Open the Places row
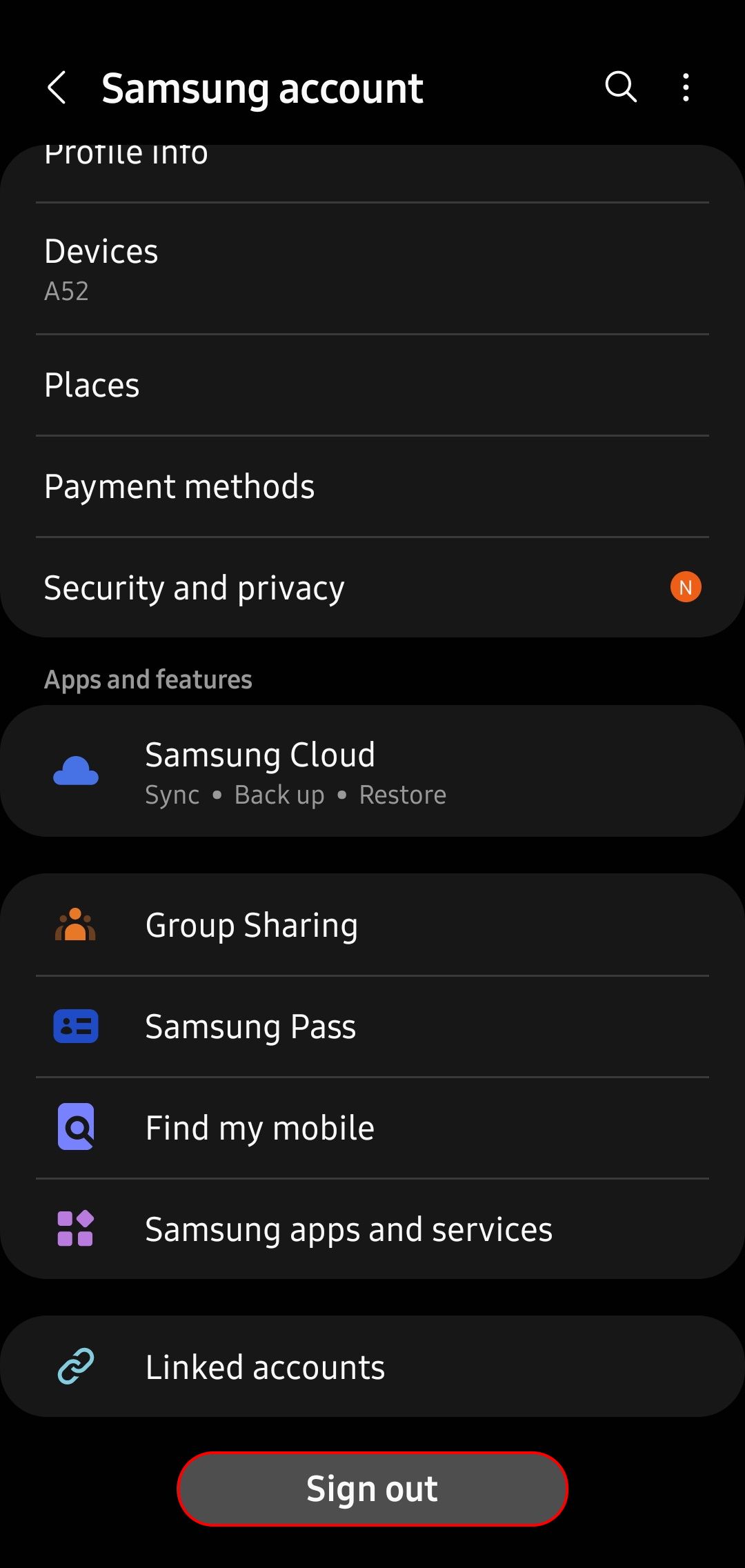The image size is (745, 1568). pyautogui.click(x=372, y=385)
